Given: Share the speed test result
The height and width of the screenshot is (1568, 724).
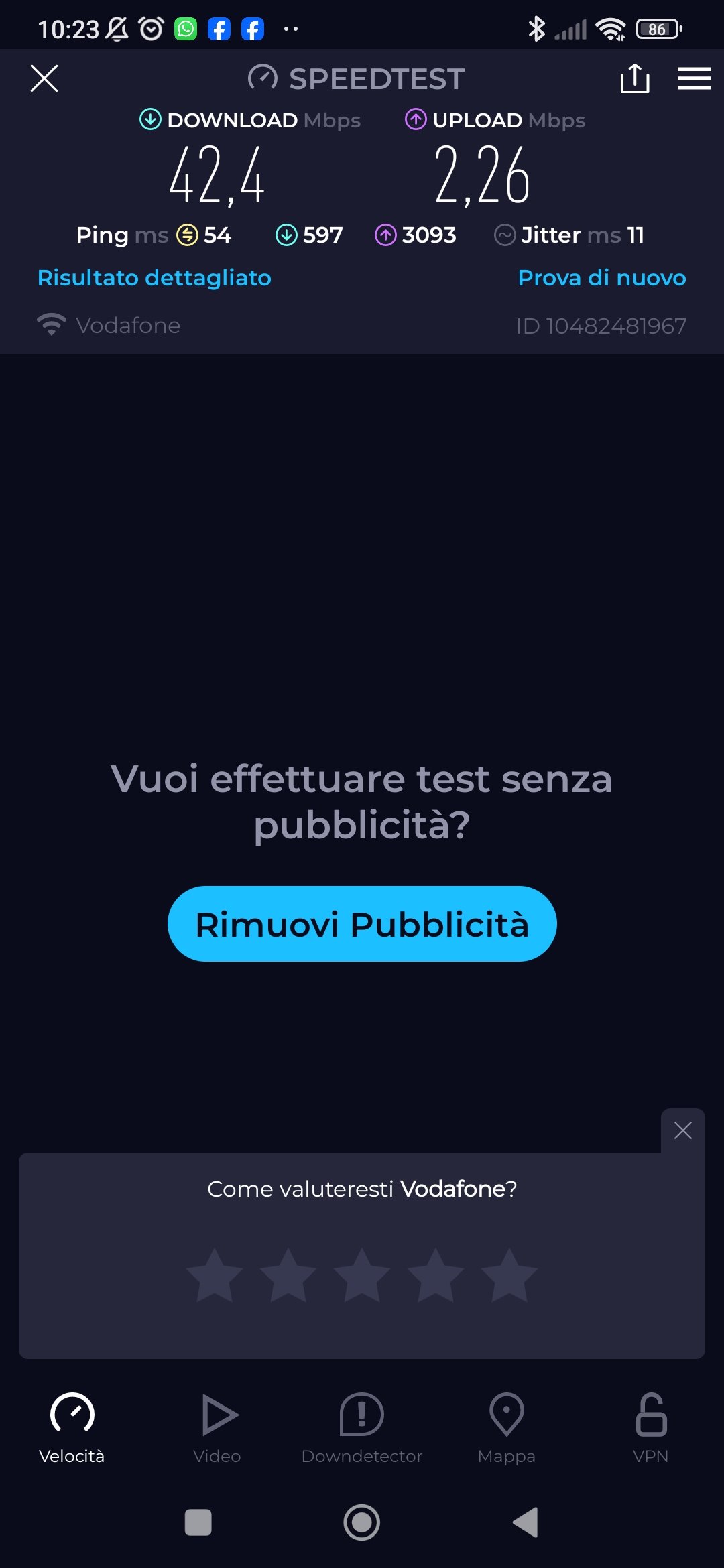Looking at the screenshot, I should (634, 78).
